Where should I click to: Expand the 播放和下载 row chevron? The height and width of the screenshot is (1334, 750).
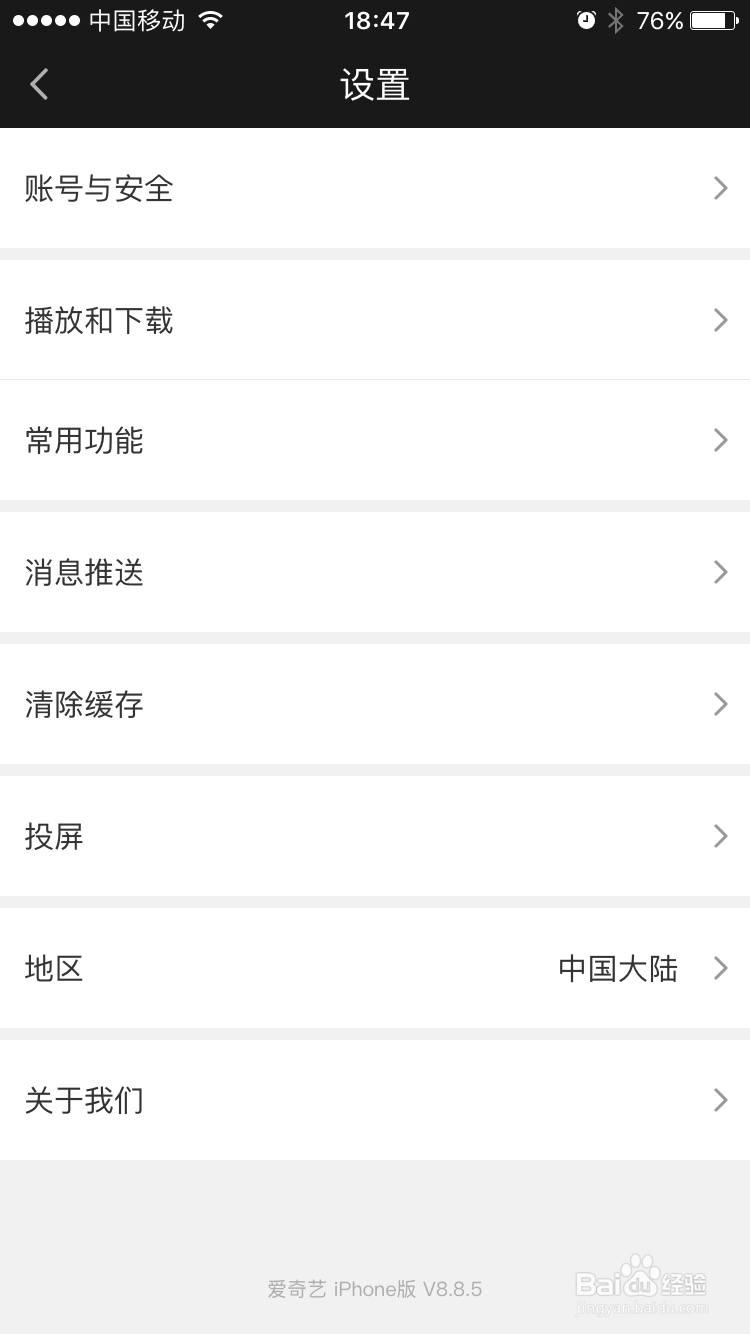pyautogui.click(x=720, y=320)
